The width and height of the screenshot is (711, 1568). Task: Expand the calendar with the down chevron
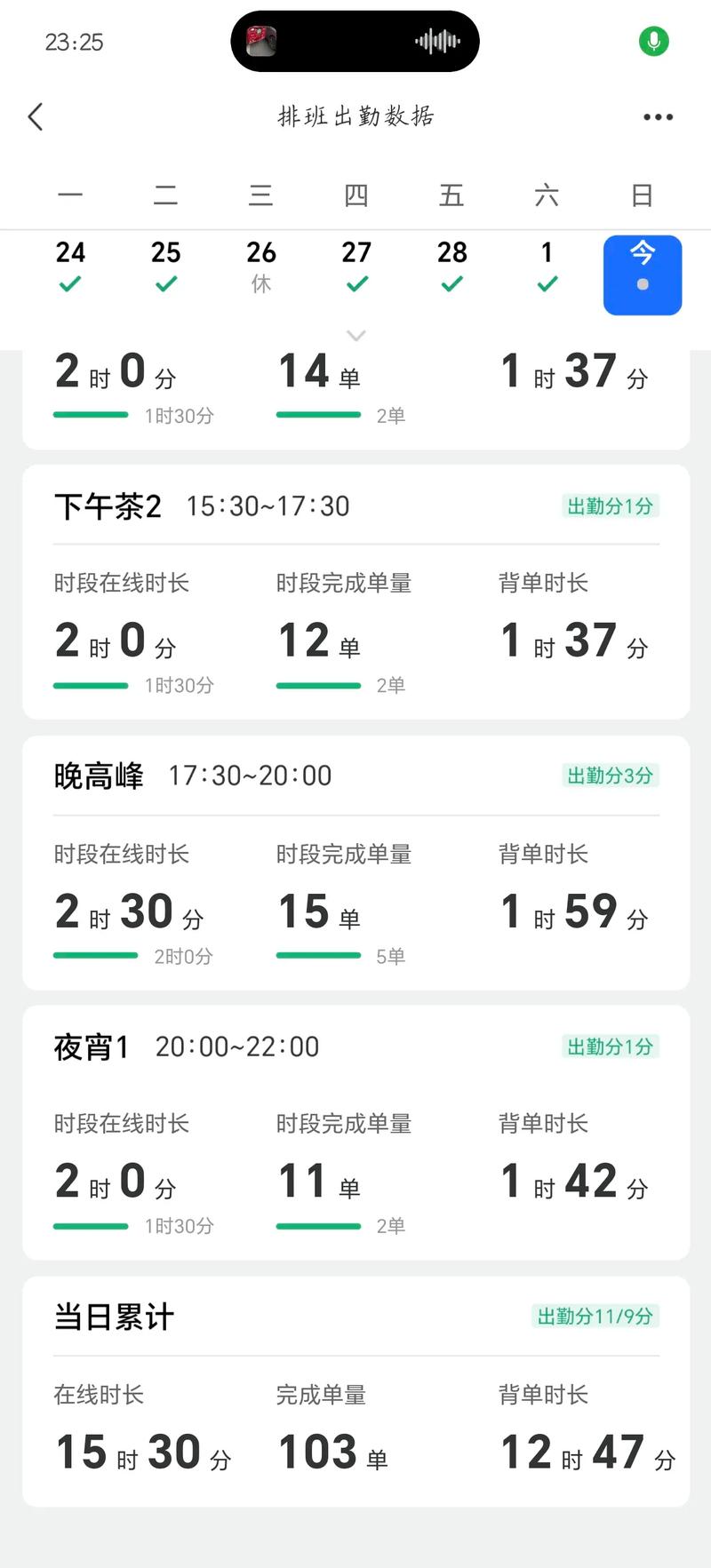[x=355, y=336]
